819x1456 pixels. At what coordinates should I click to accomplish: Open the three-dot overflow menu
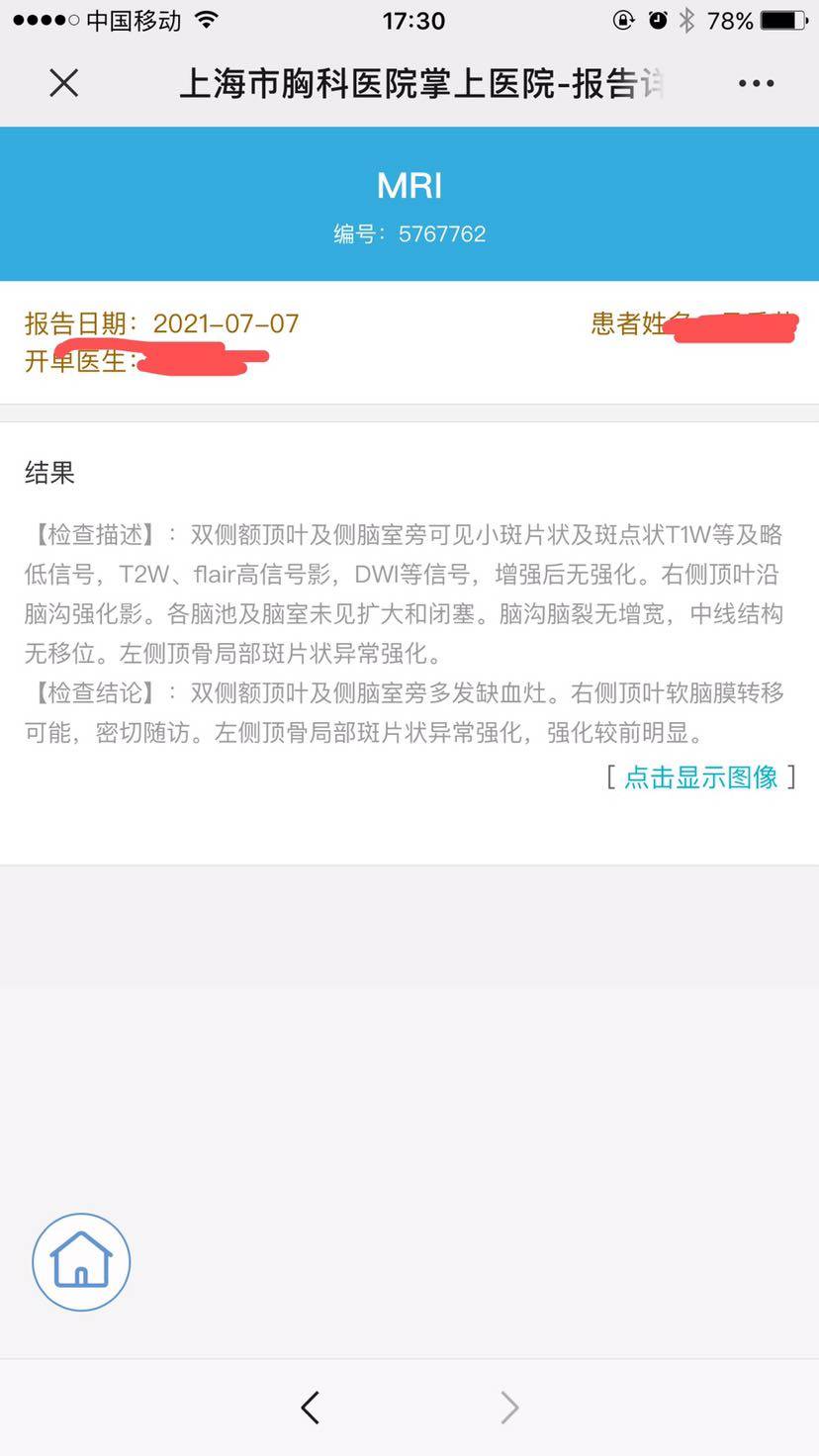point(756,83)
